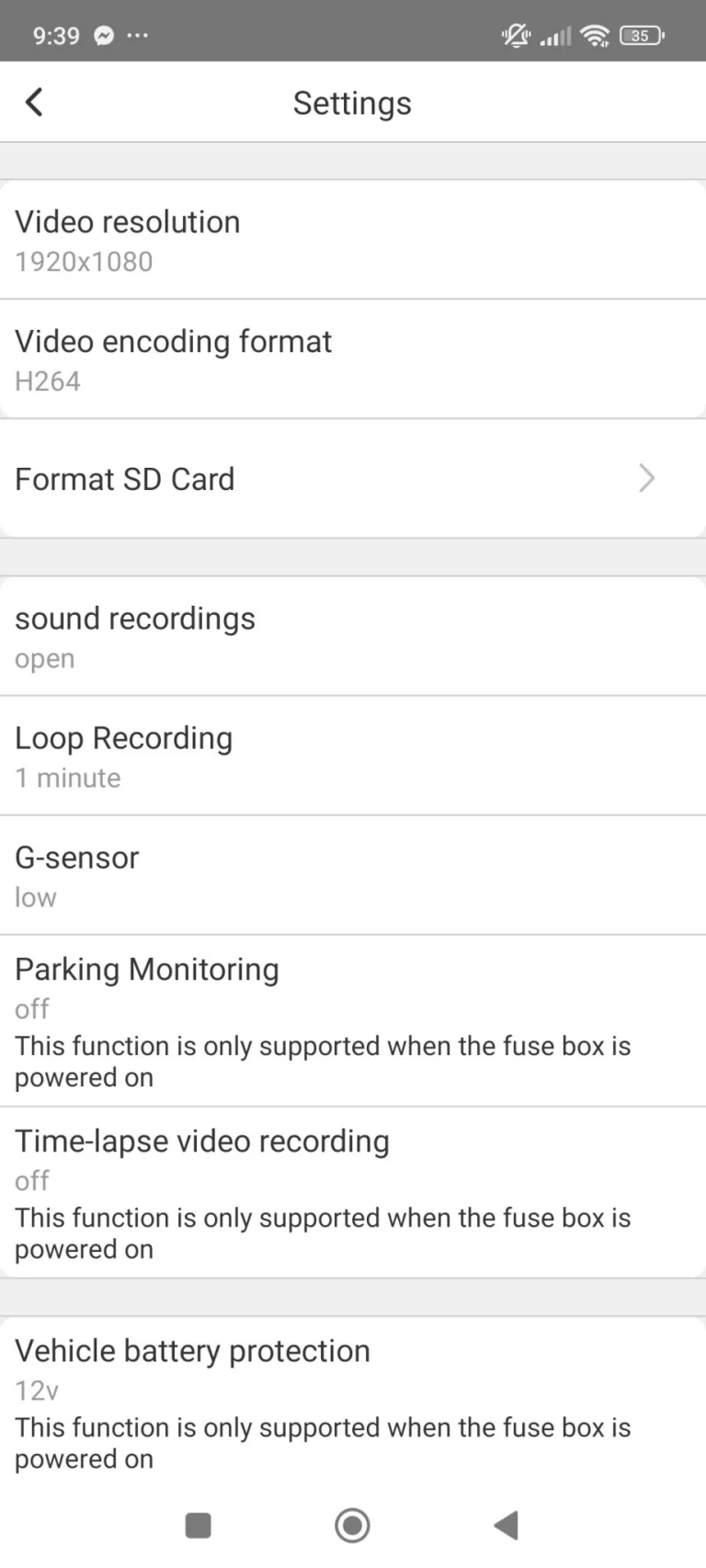The width and height of the screenshot is (706, 1568).
Task: Open Time-lapse video recording setting
Action: coord(353,1192)
